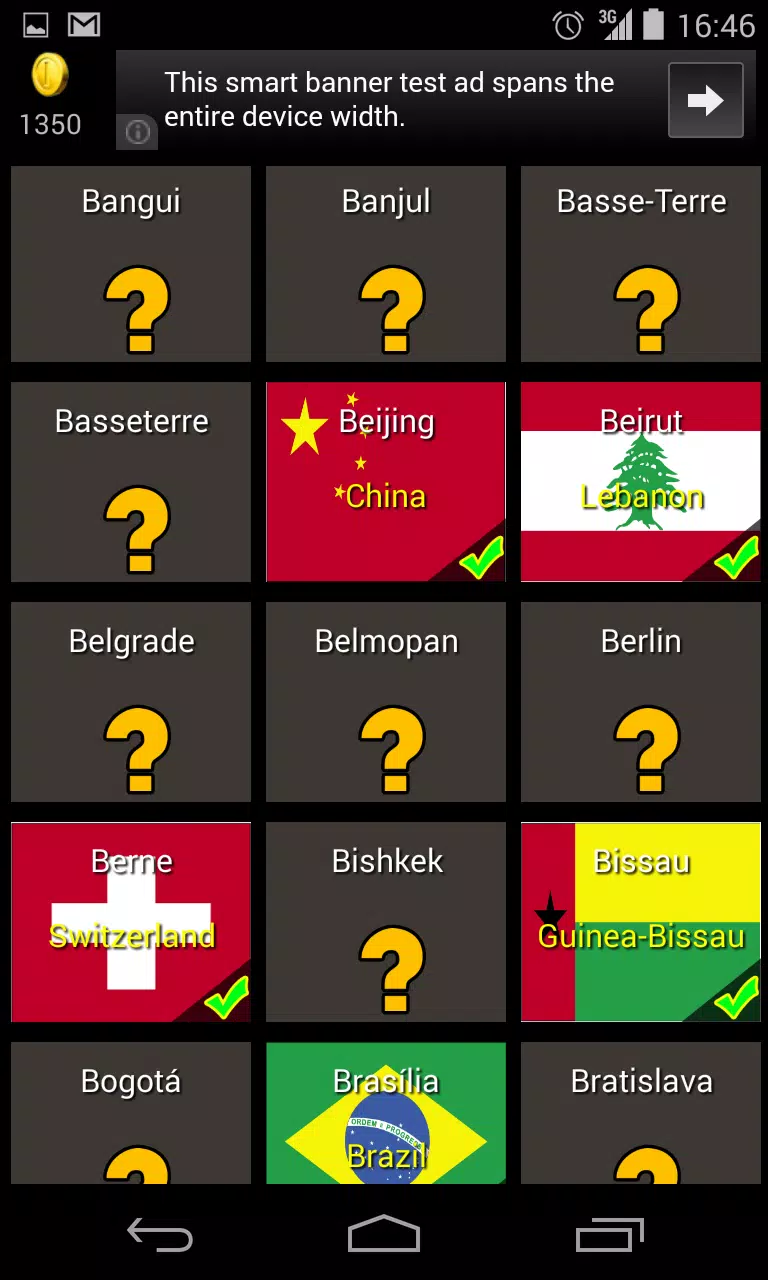The image size is (768, 1280).
Task: Open the Beirut Lebanon tile
Action: pos(641,482)
